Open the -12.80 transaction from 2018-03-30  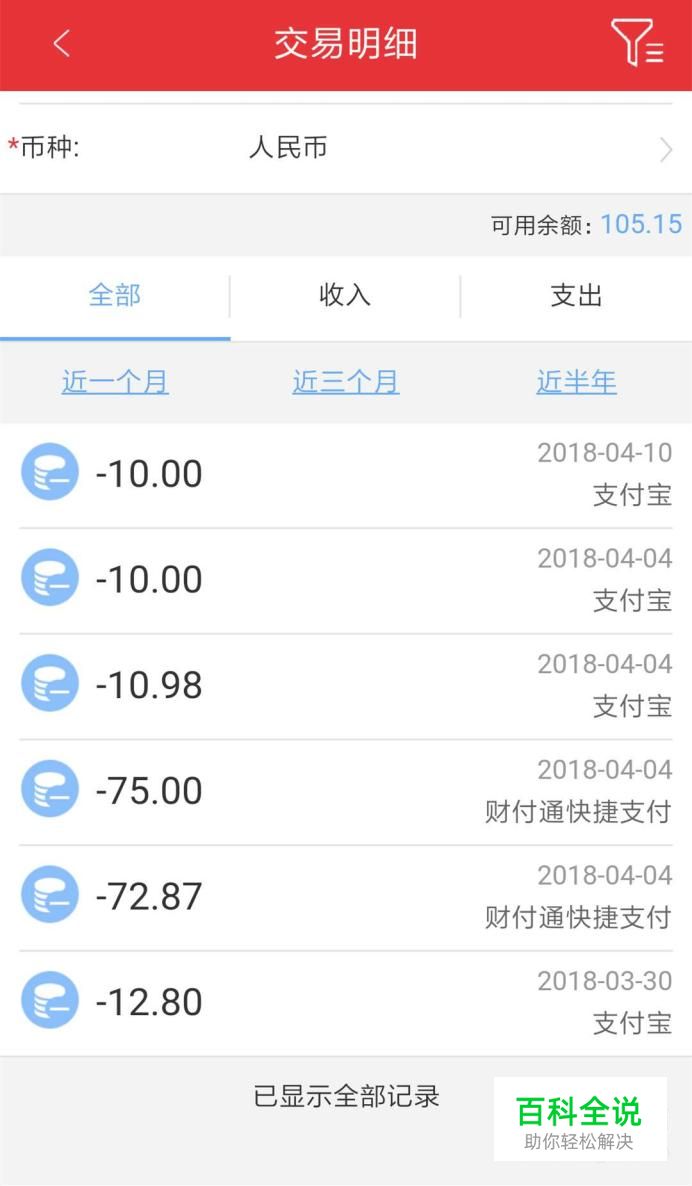click(x=346, y=1004)
